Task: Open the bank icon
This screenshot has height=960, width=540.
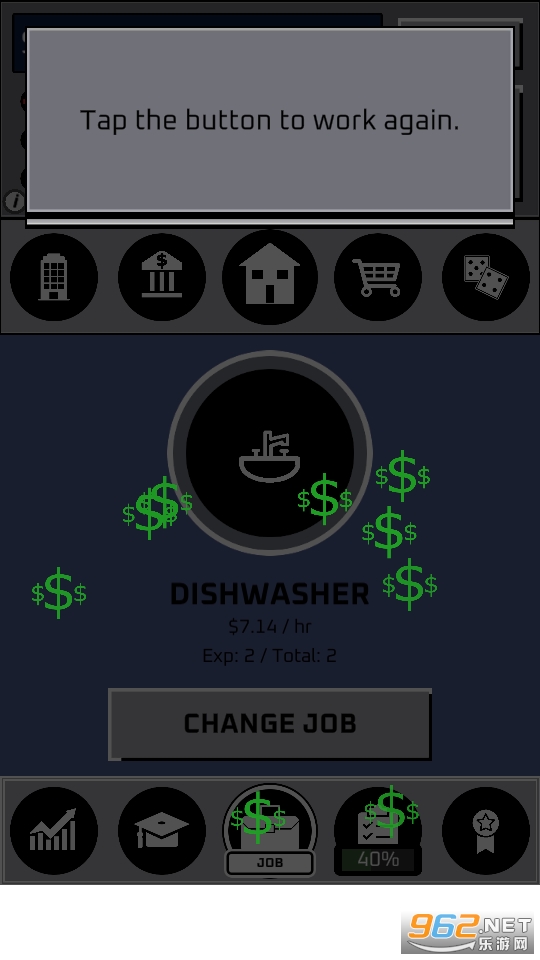Action: pos(162,277)
